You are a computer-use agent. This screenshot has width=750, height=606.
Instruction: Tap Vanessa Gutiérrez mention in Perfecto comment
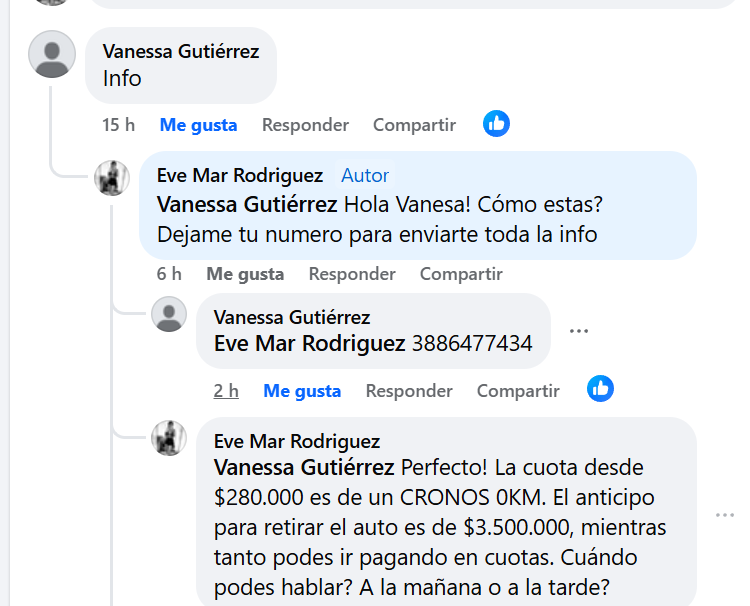click(304, 467)
